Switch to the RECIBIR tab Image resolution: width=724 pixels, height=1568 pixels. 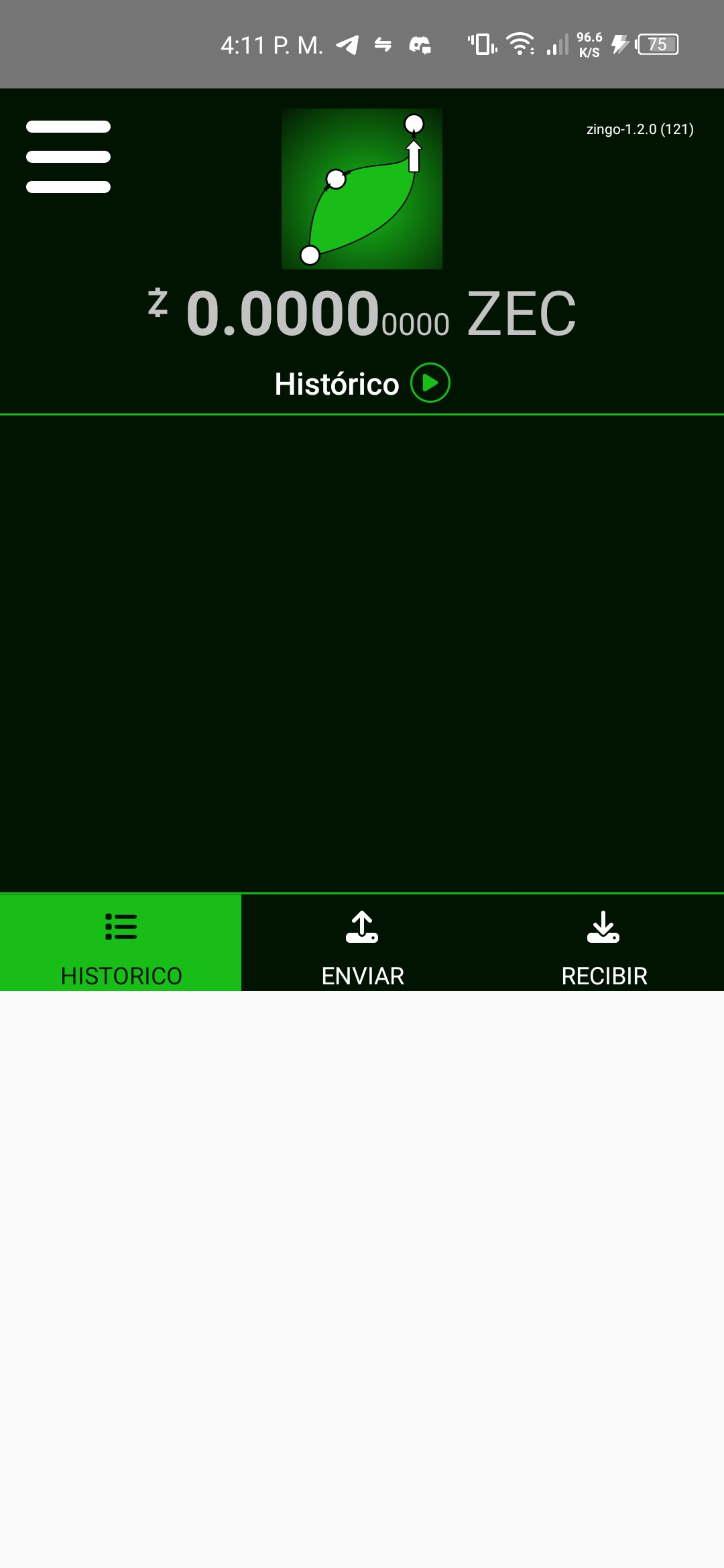603,943
